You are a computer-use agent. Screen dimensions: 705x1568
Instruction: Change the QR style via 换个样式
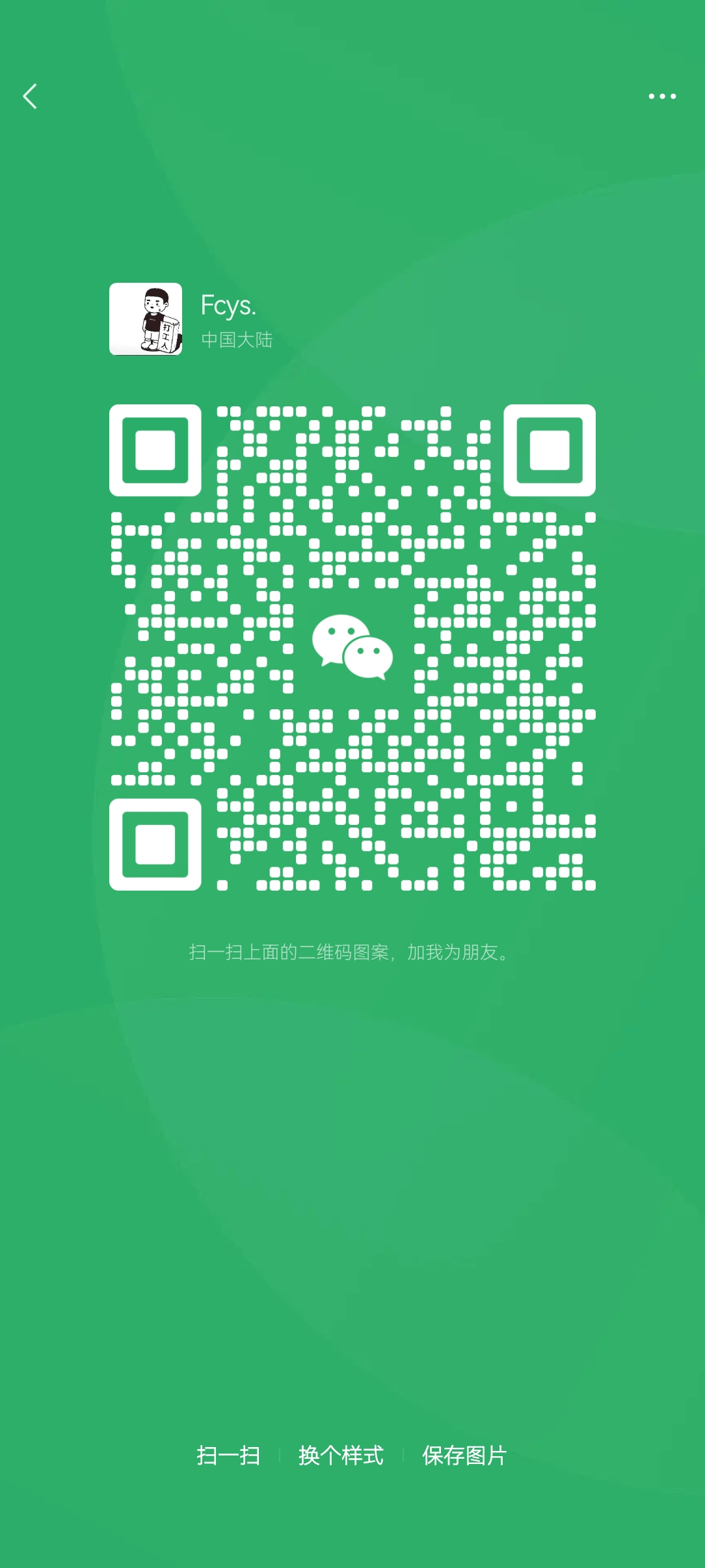(x=341, y=1456)
